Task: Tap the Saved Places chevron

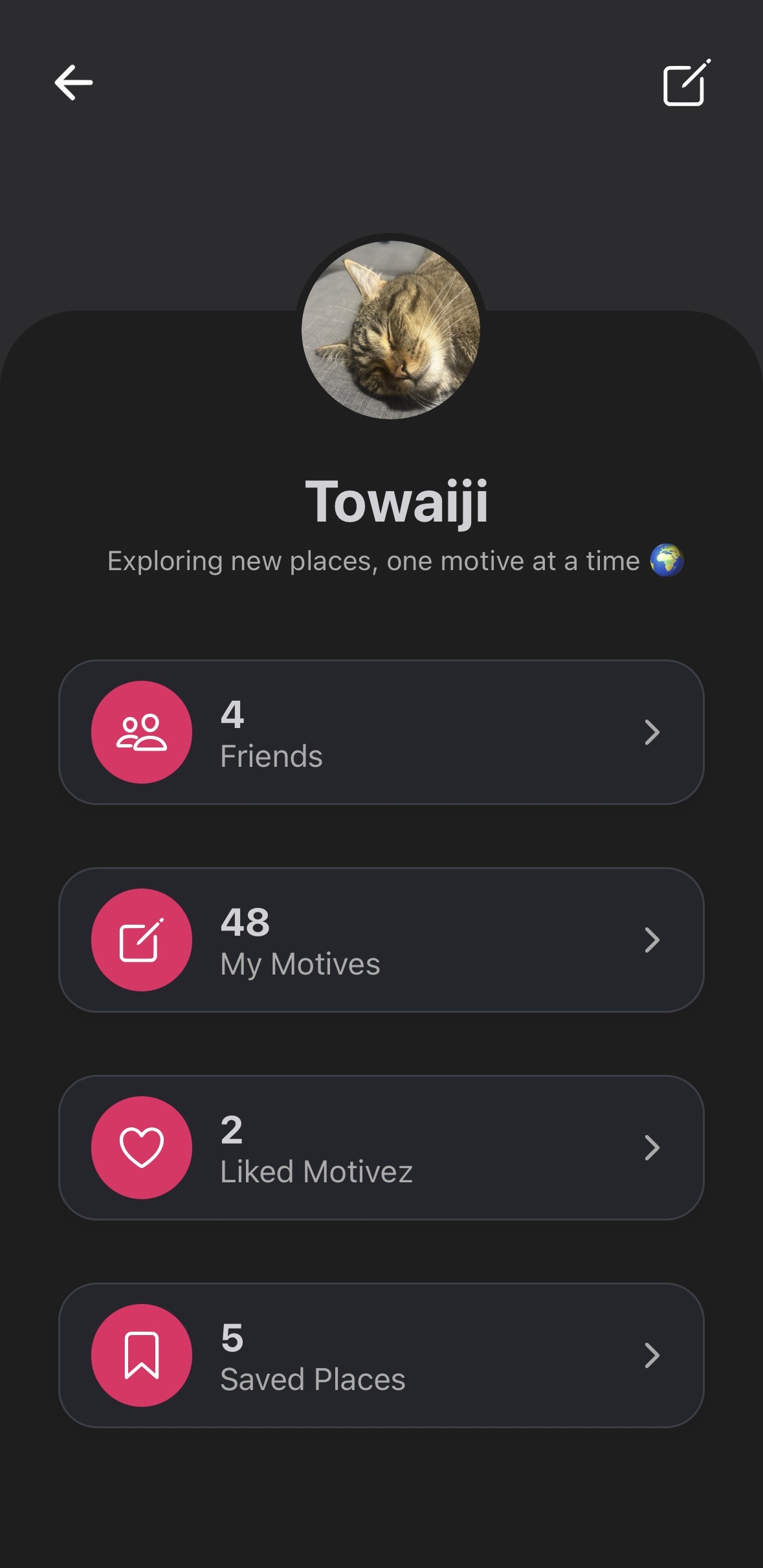Action: click(652, 1357)
